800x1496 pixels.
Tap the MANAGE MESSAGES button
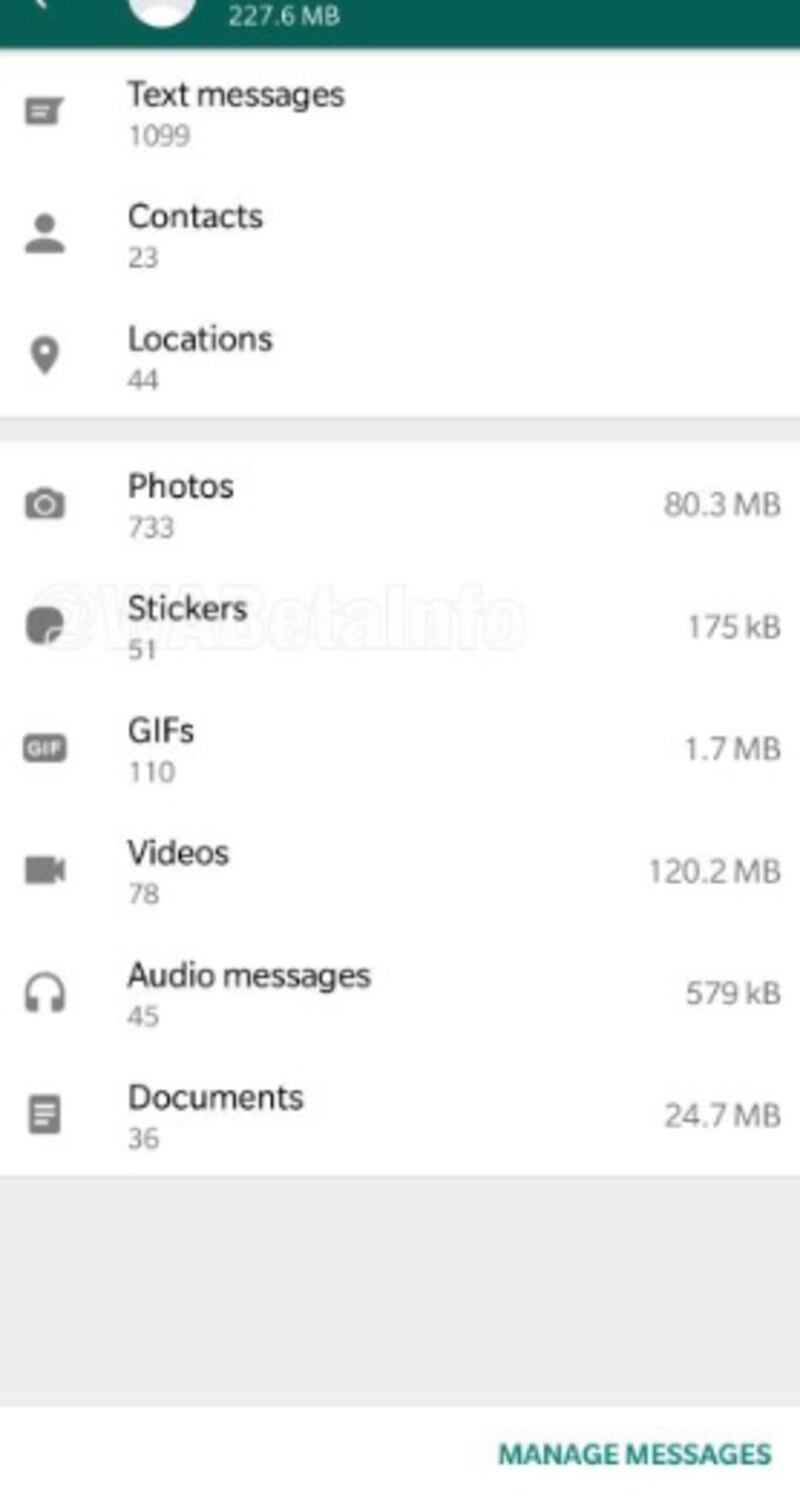(x=634, y=1453)
